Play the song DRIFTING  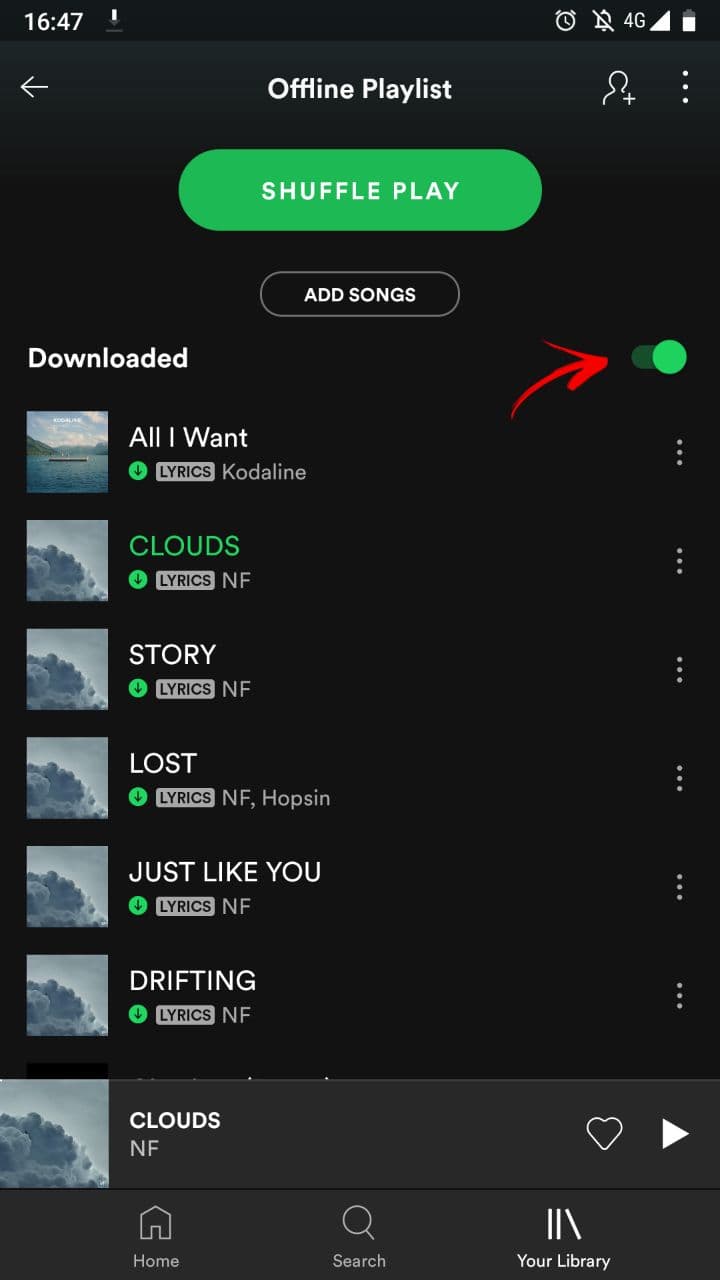[x=192, y=981]
